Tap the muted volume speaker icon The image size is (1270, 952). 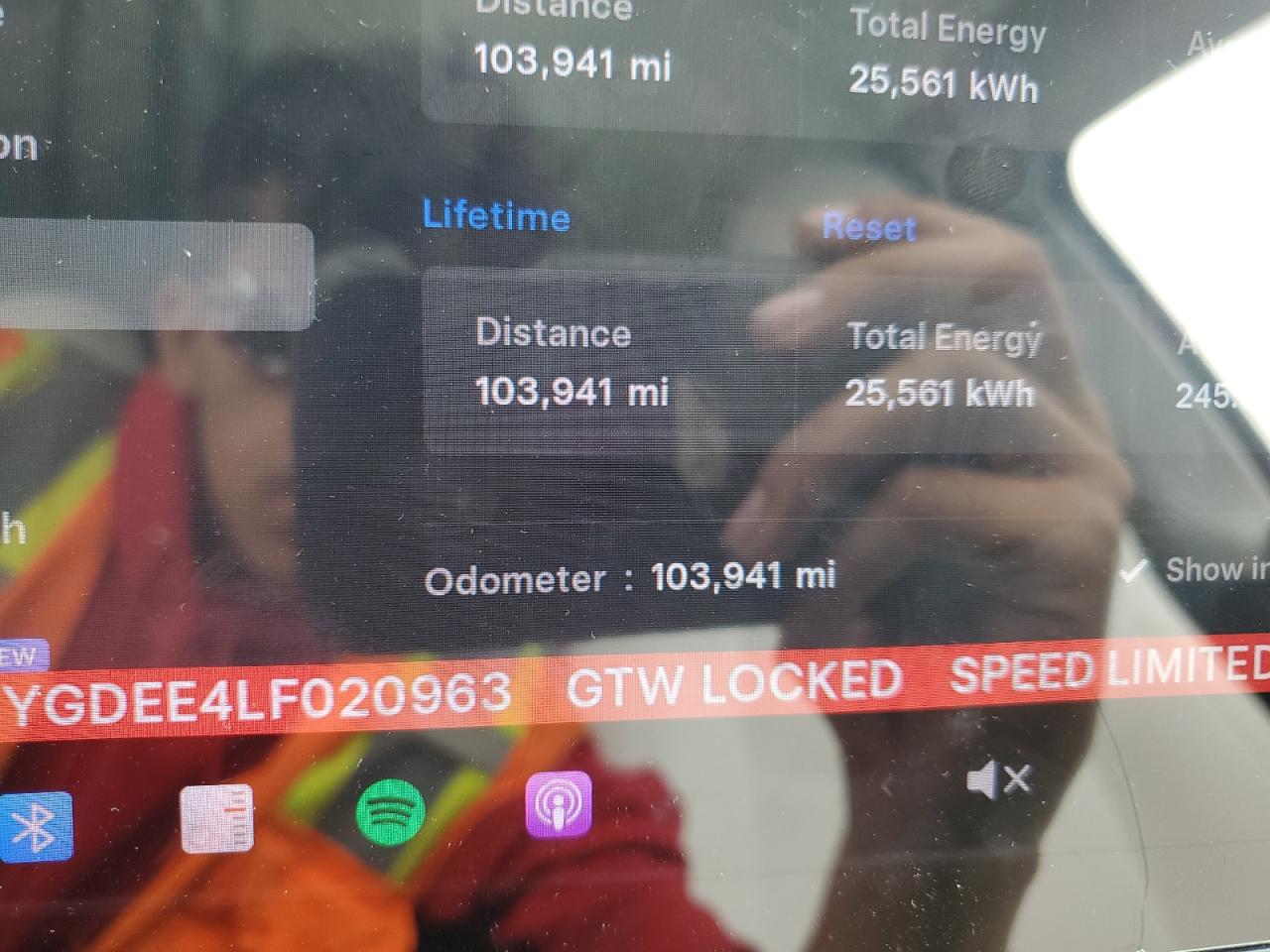pyautogui.click(x=997, y=780)
